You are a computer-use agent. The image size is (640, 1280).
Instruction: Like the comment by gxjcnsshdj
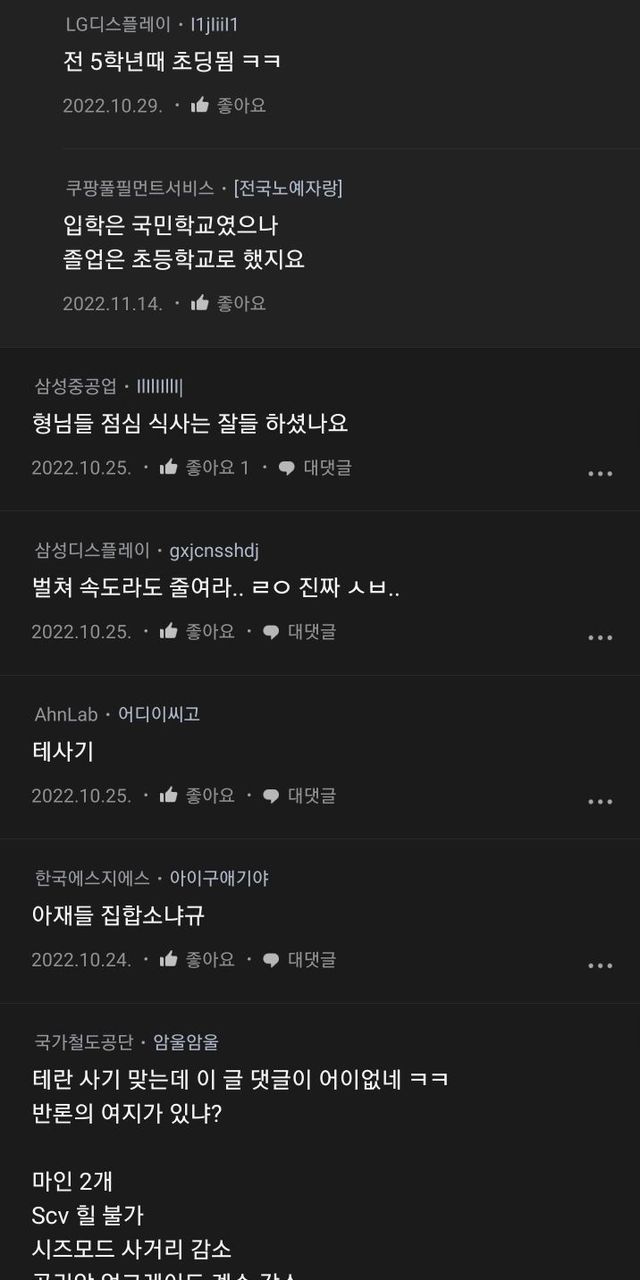pyautogui.click(x=197, y=631)
